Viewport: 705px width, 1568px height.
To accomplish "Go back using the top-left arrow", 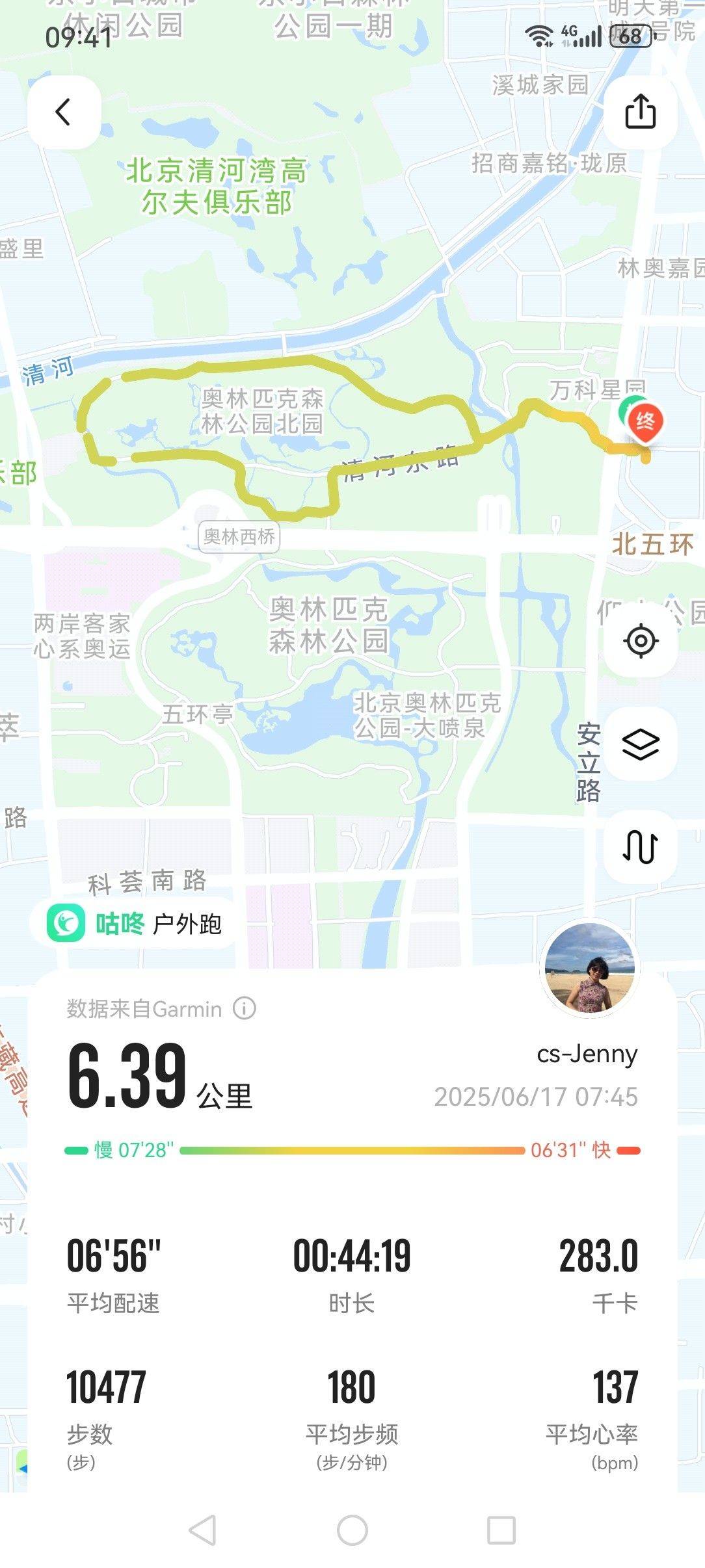I will coord(63,112).
